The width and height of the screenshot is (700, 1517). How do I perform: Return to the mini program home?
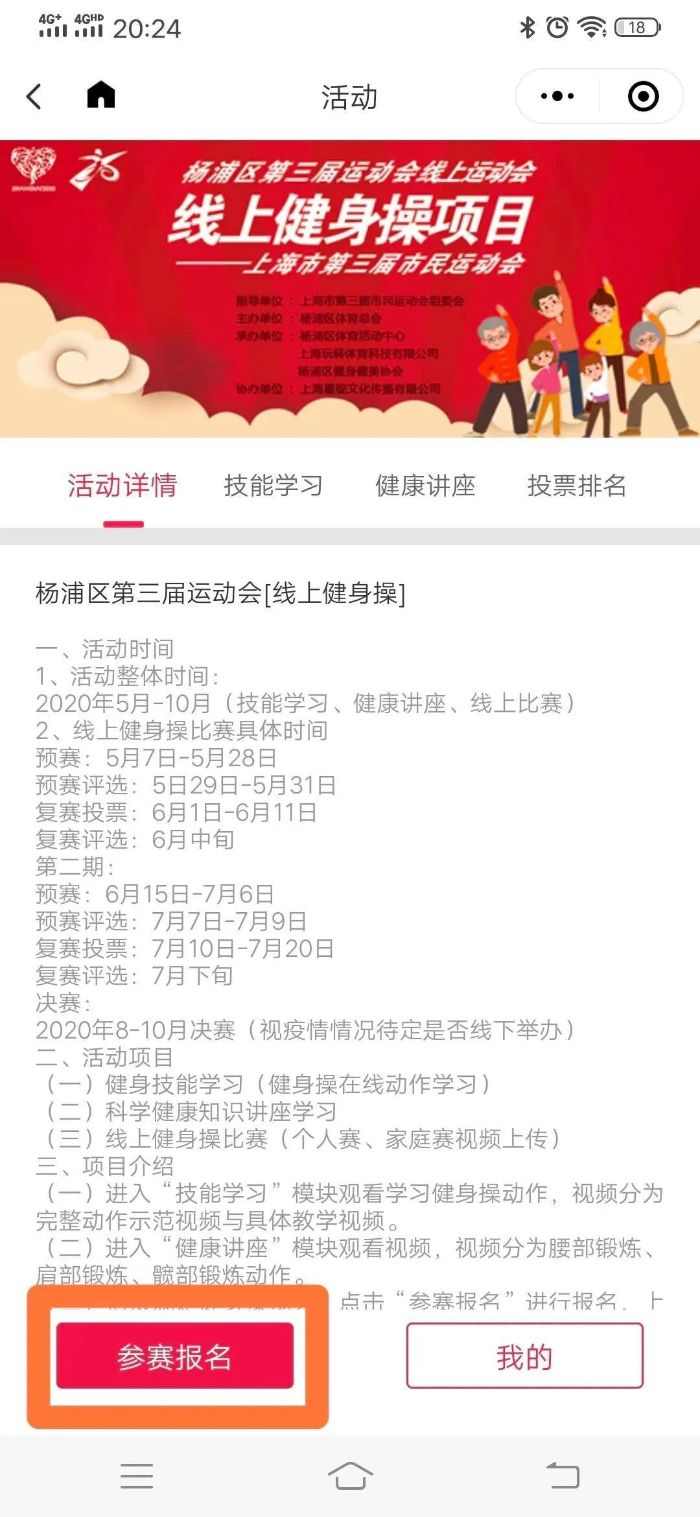click(x=101, y=96)
